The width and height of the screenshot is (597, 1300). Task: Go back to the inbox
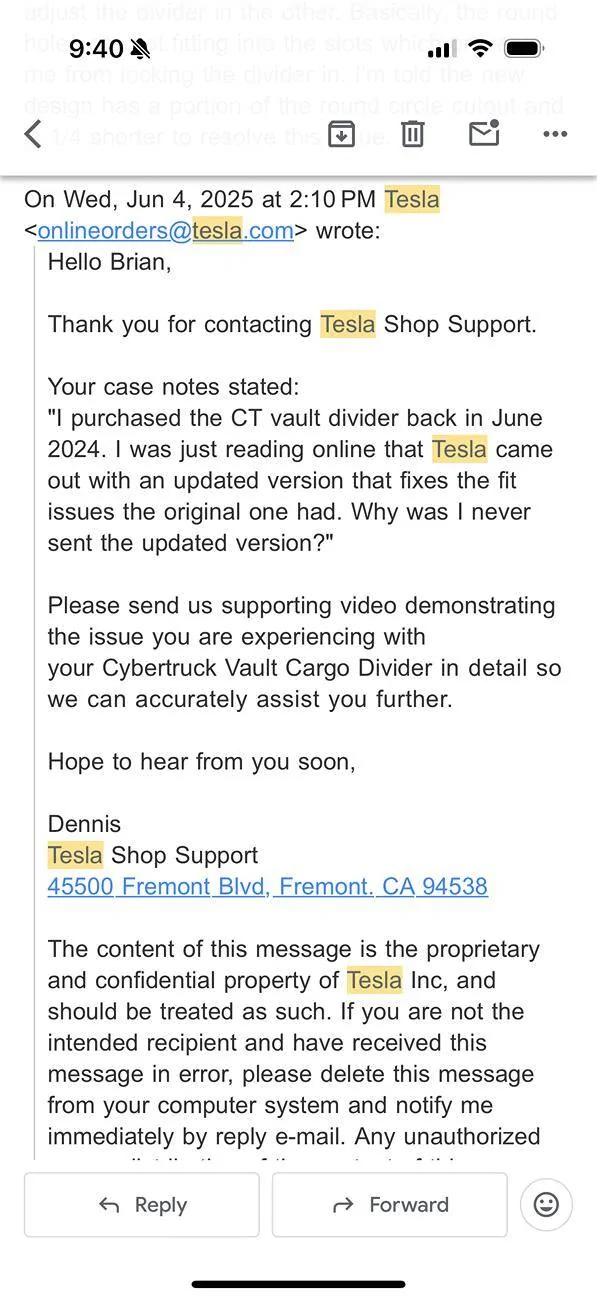[x=33, y=134]
